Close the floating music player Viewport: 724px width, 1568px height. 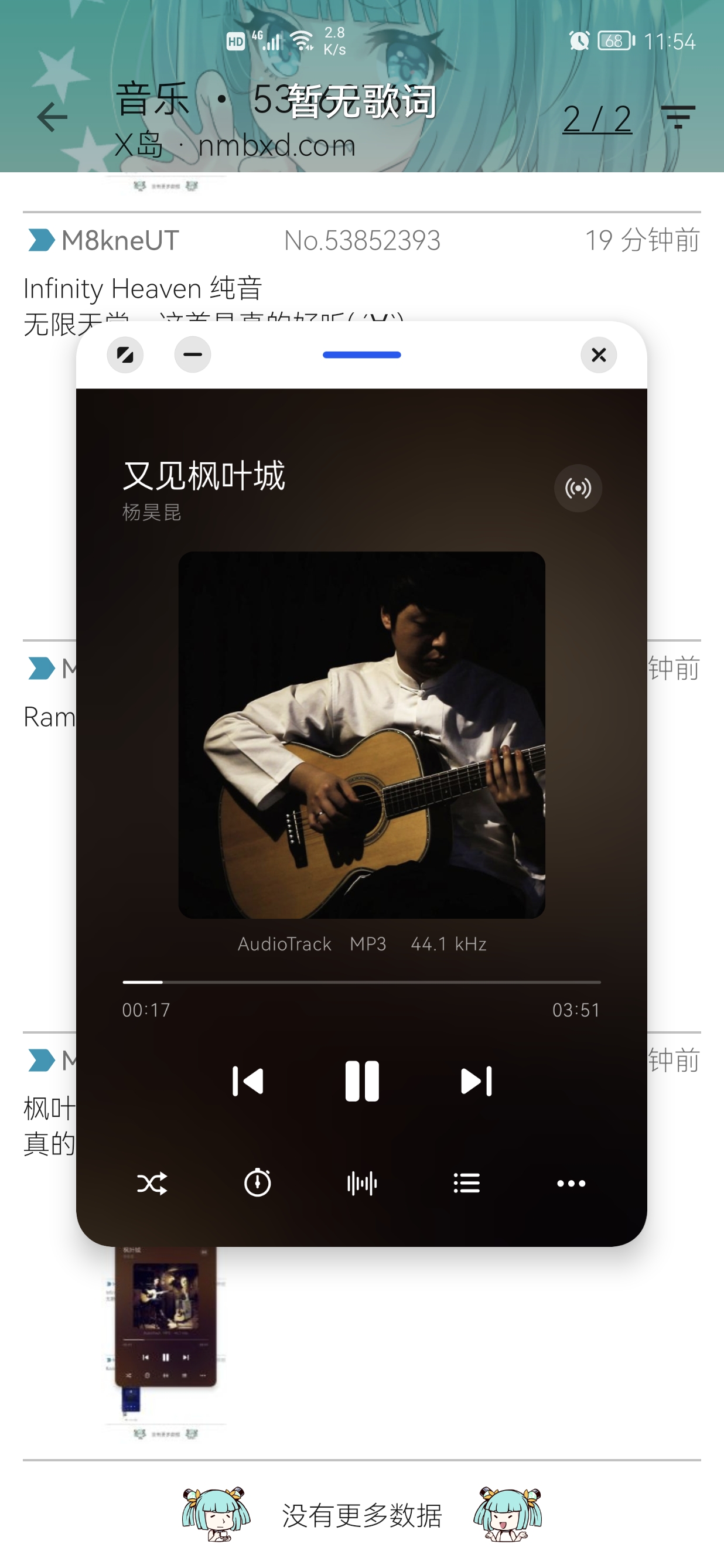click(599, 355)
